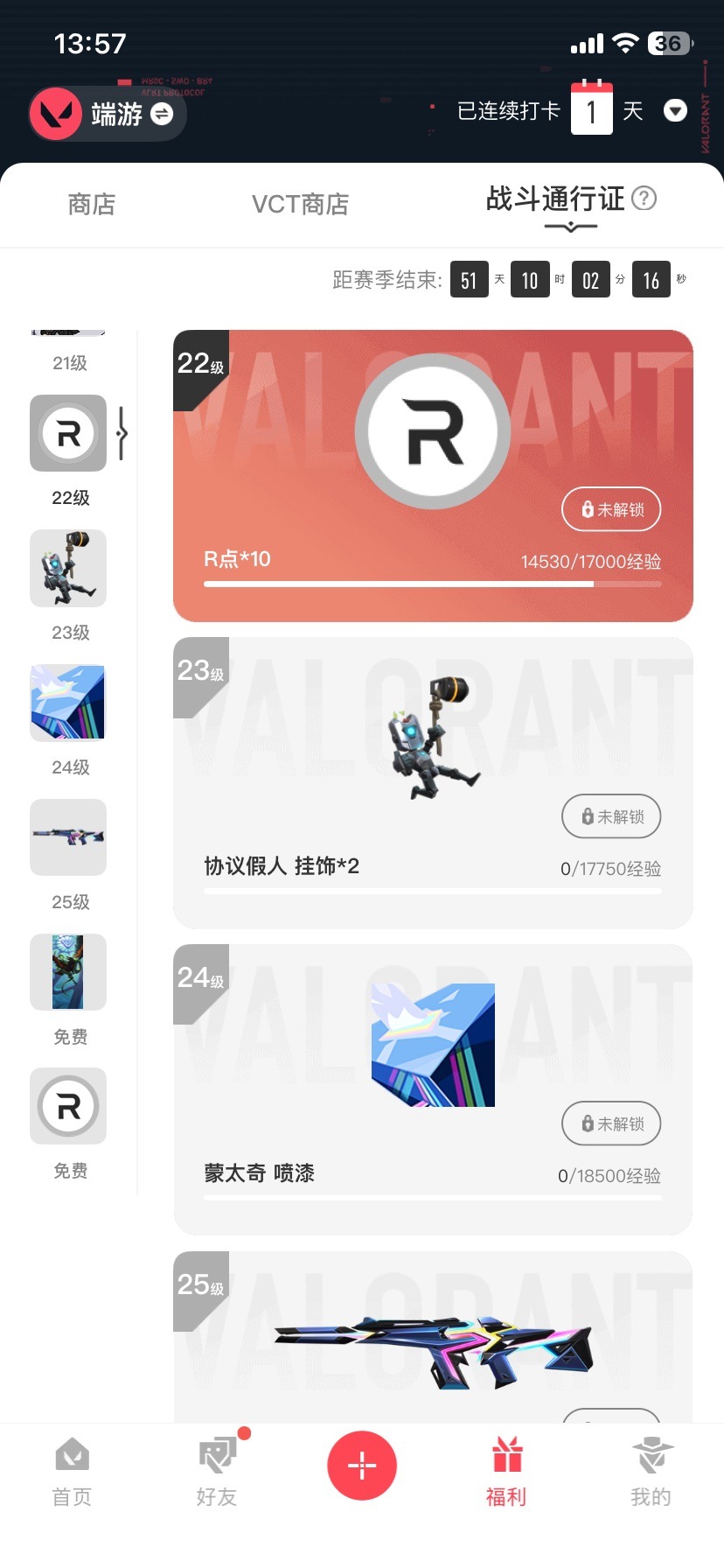Select the 首页 home icon in bottom bar
This screenshot has width=724, height=1568.
pos(72,1452)
